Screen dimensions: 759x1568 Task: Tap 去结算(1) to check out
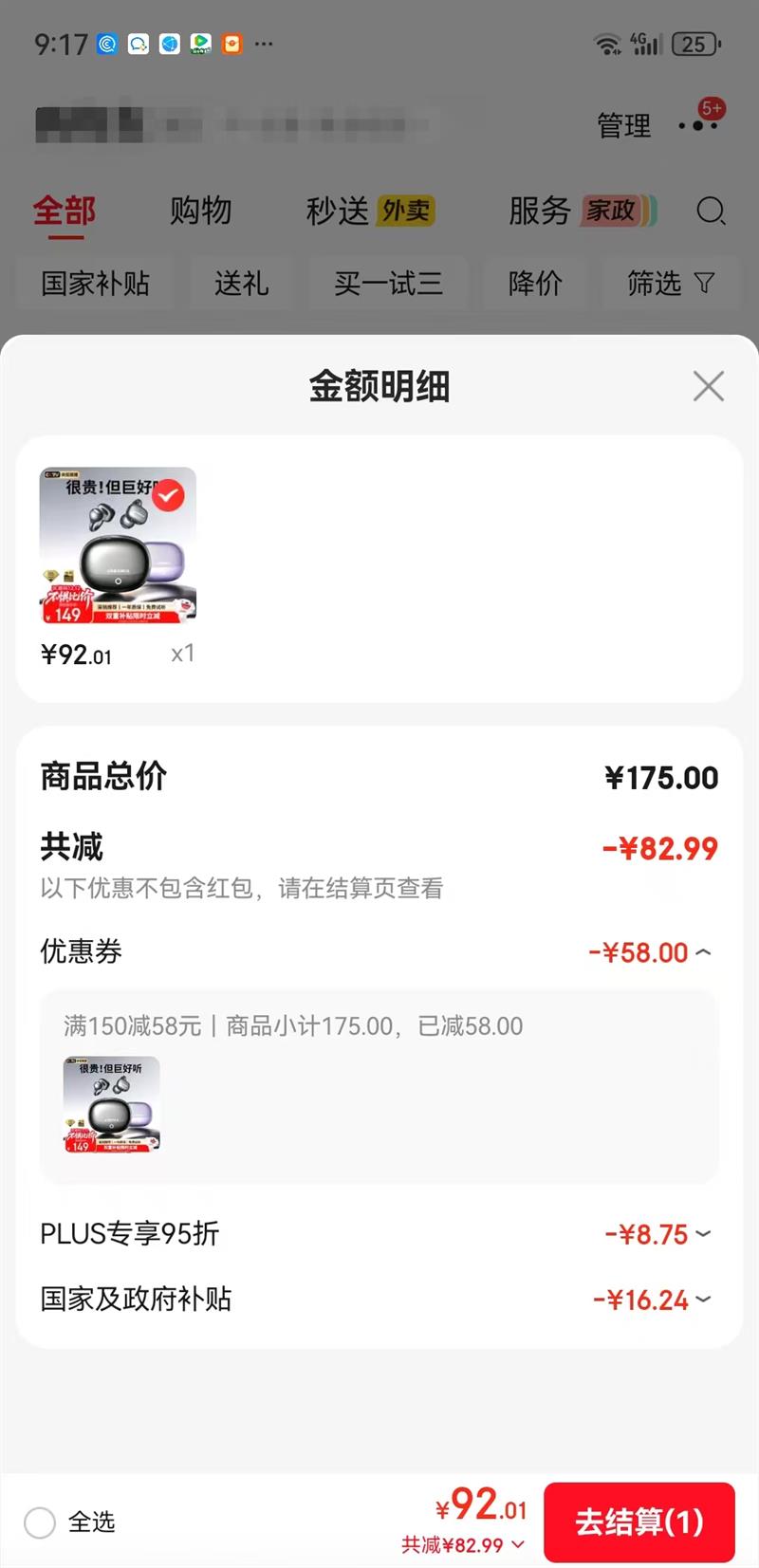click(639, 1522)
